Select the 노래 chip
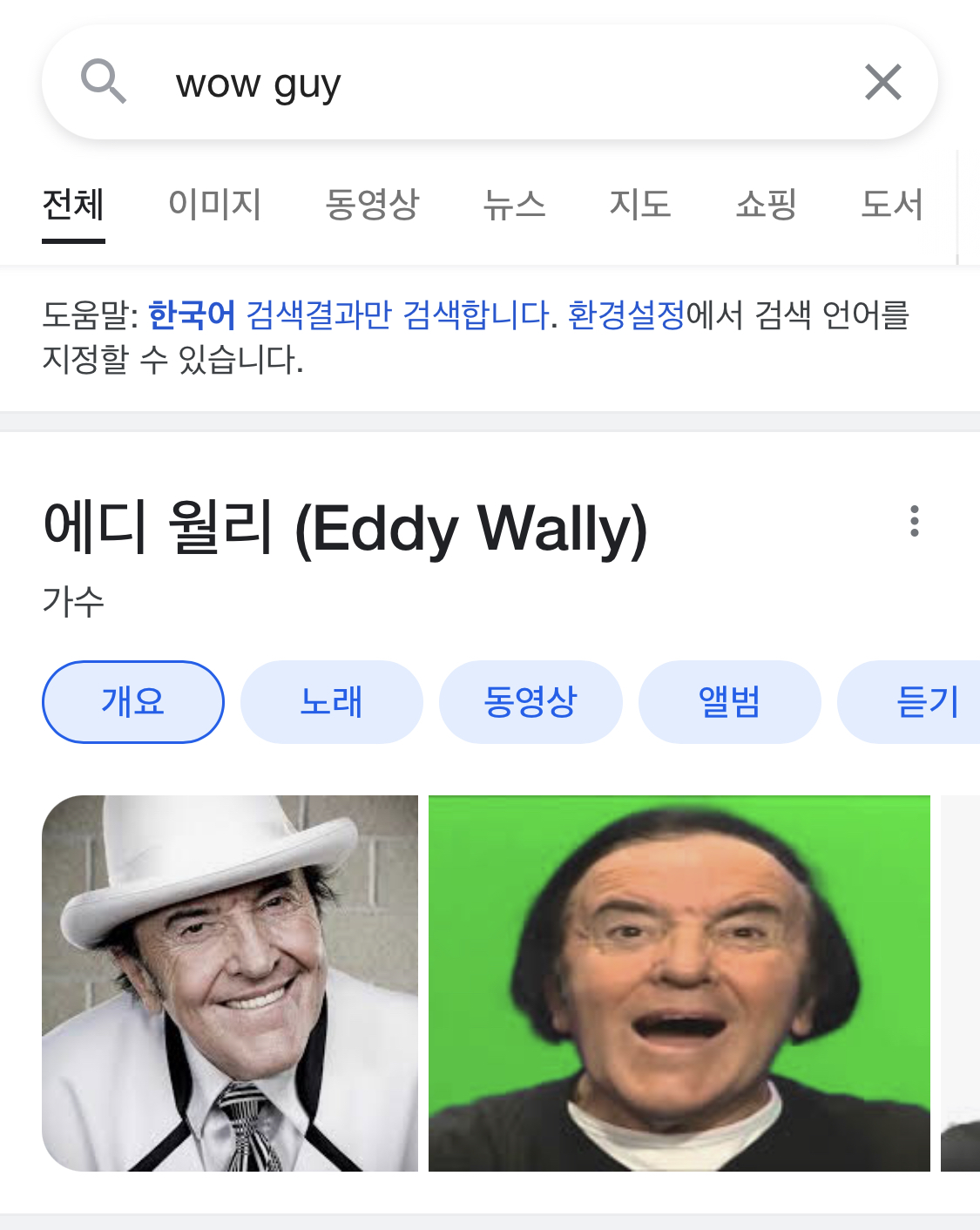This screenshot has width=980, height=1230. click(331, 702)
